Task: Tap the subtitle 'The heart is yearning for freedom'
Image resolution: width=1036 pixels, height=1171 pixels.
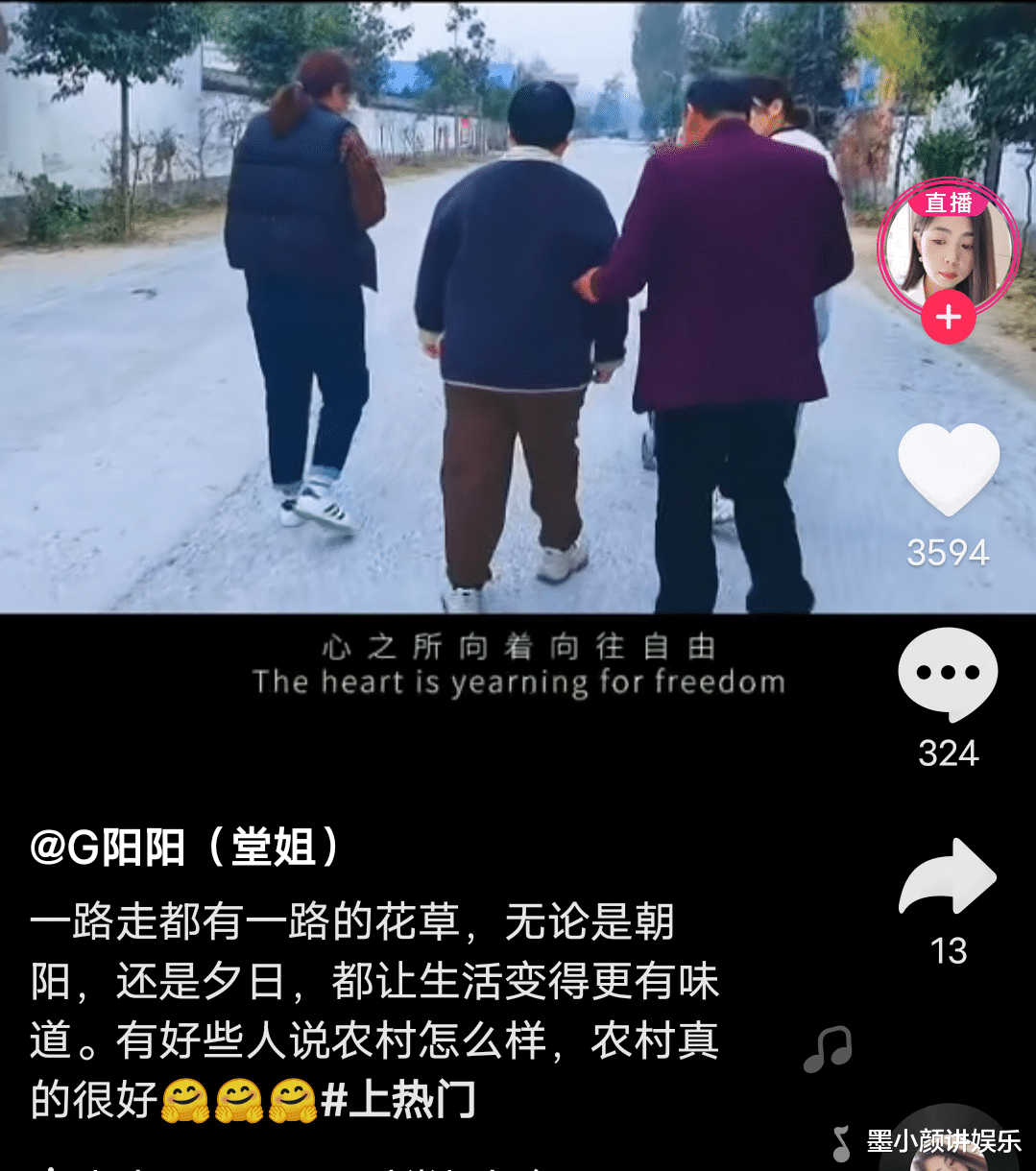Action: point(518,681)
